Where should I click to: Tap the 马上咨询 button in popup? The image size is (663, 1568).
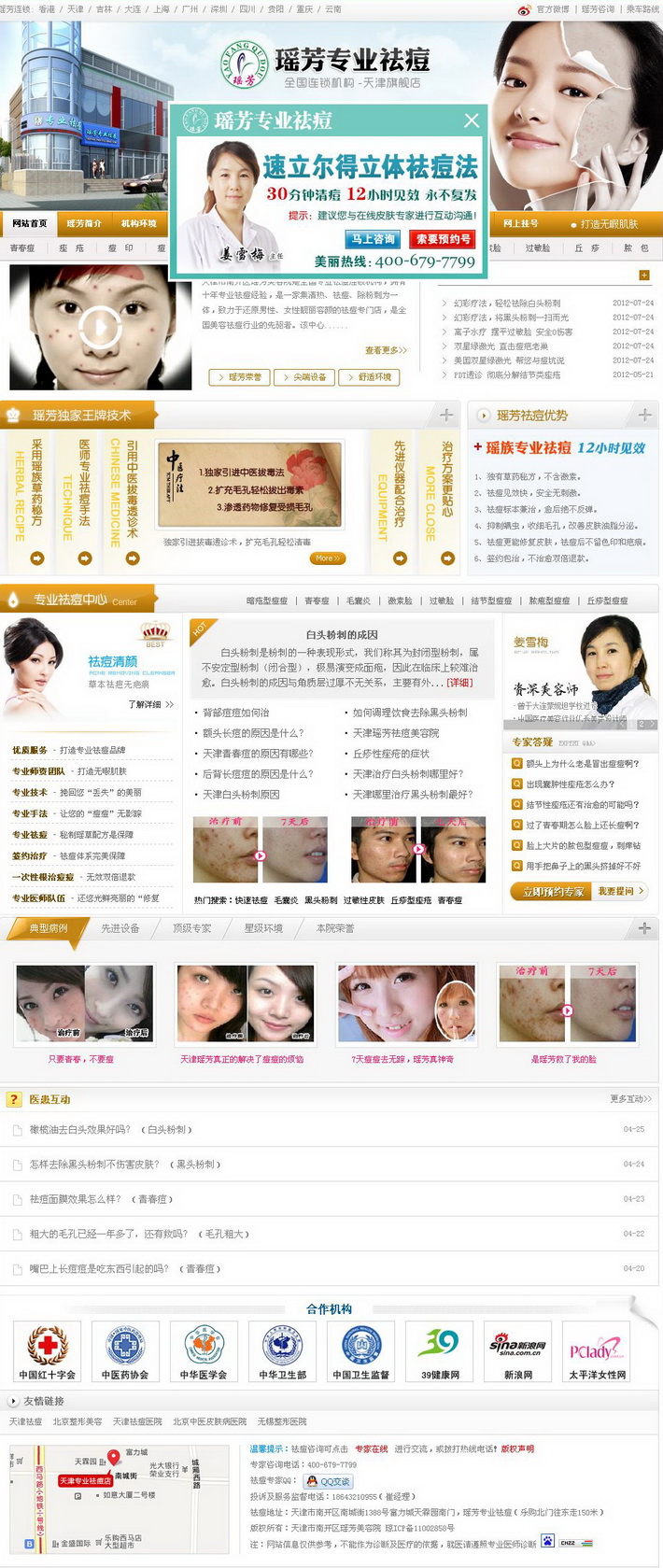pos(374,239)
